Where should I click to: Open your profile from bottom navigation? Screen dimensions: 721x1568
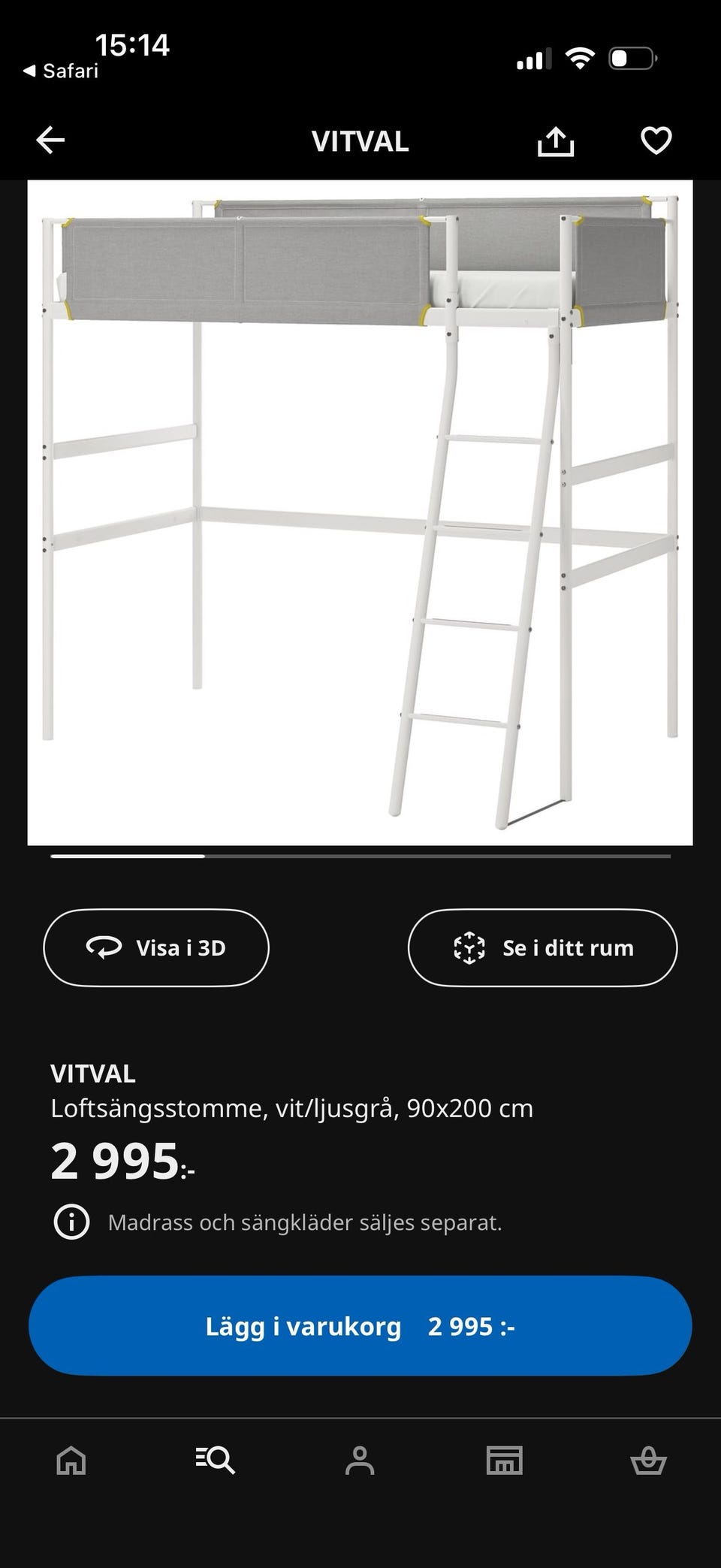[x=360, y=1461]
